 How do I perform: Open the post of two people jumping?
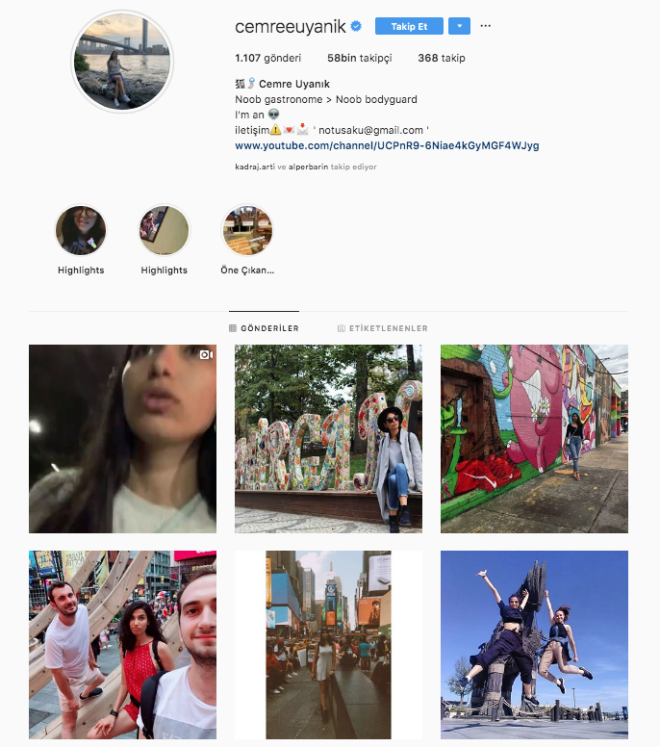tap(534, 644)
